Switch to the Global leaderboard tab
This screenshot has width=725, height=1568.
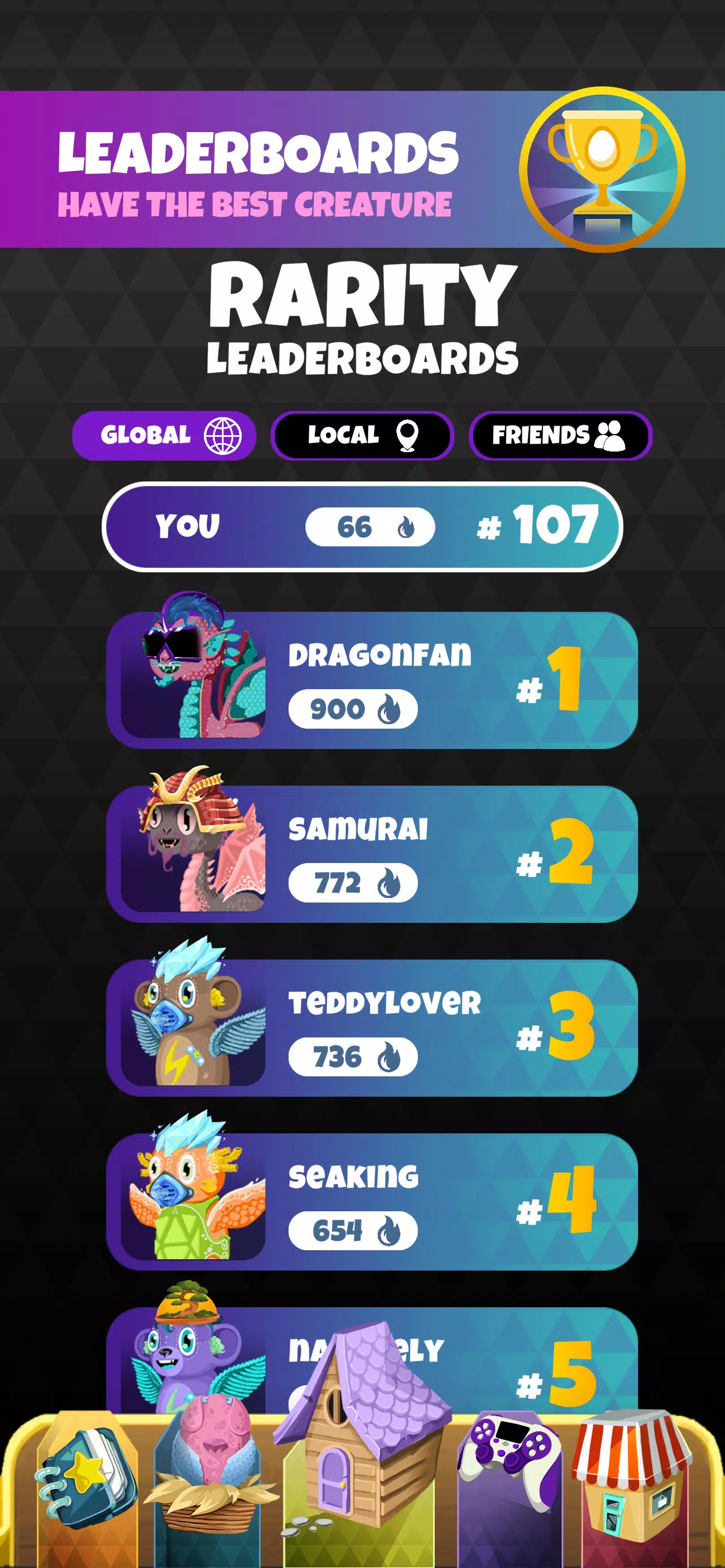164,435
